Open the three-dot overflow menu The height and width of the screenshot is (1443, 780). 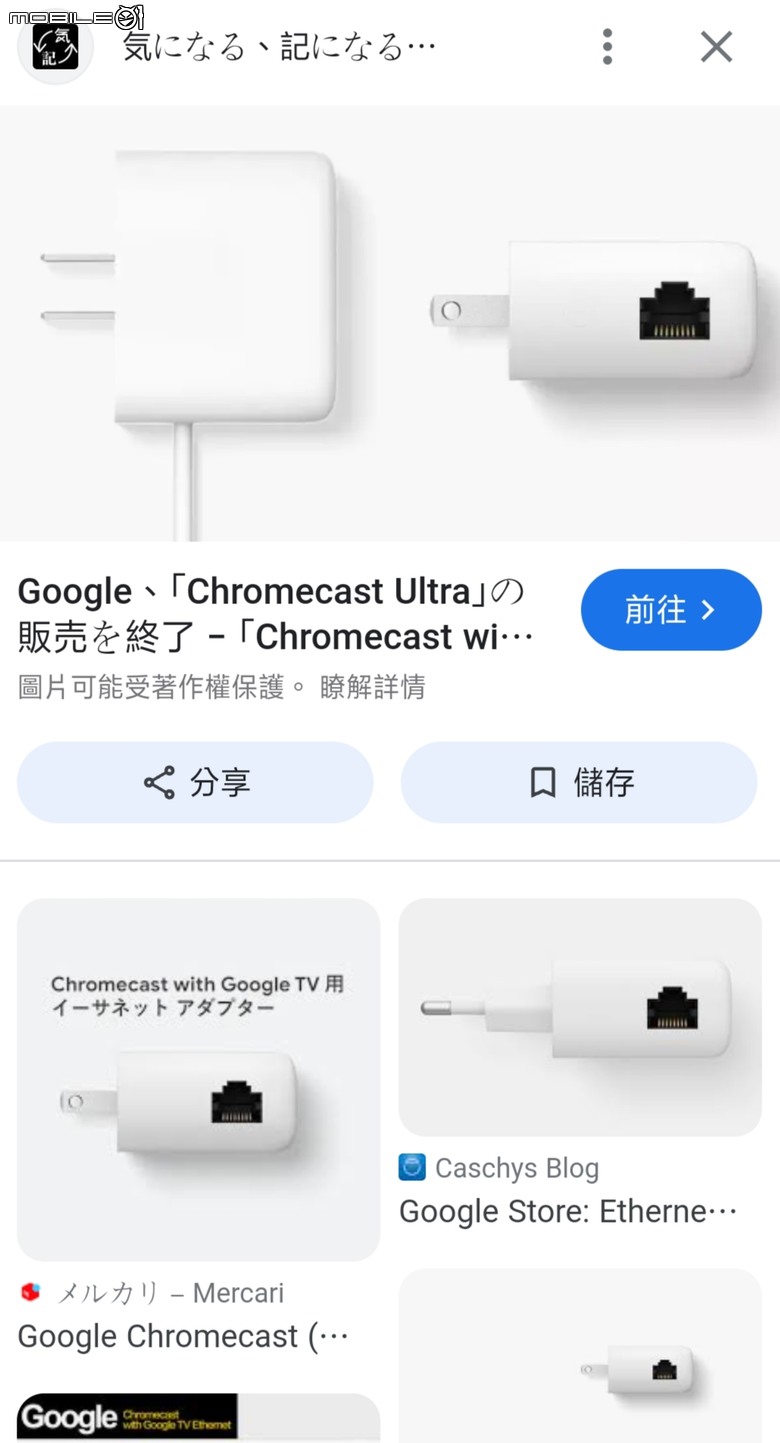coord(607,47)
